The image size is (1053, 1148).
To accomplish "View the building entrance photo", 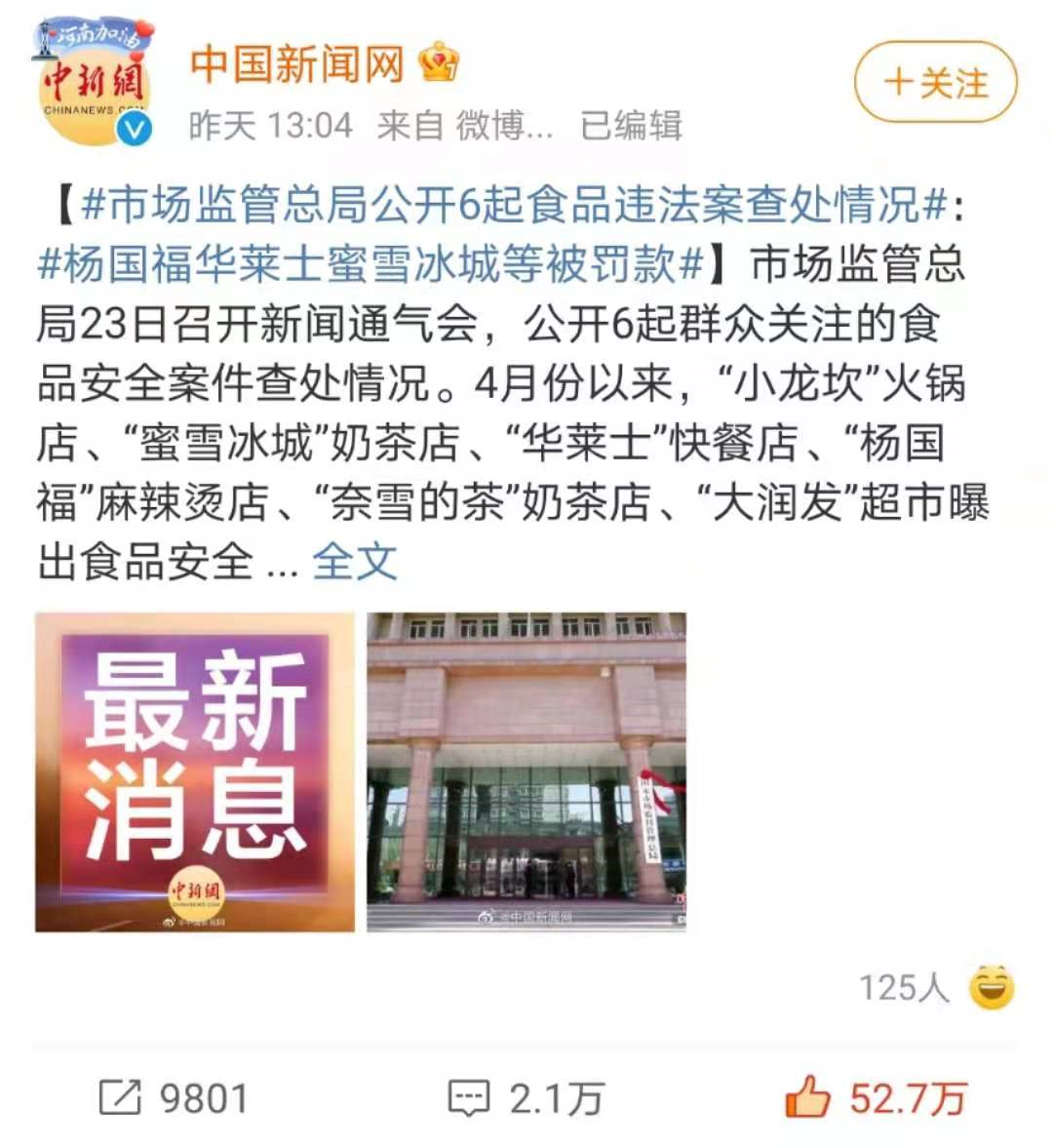I will pos(526,772).
